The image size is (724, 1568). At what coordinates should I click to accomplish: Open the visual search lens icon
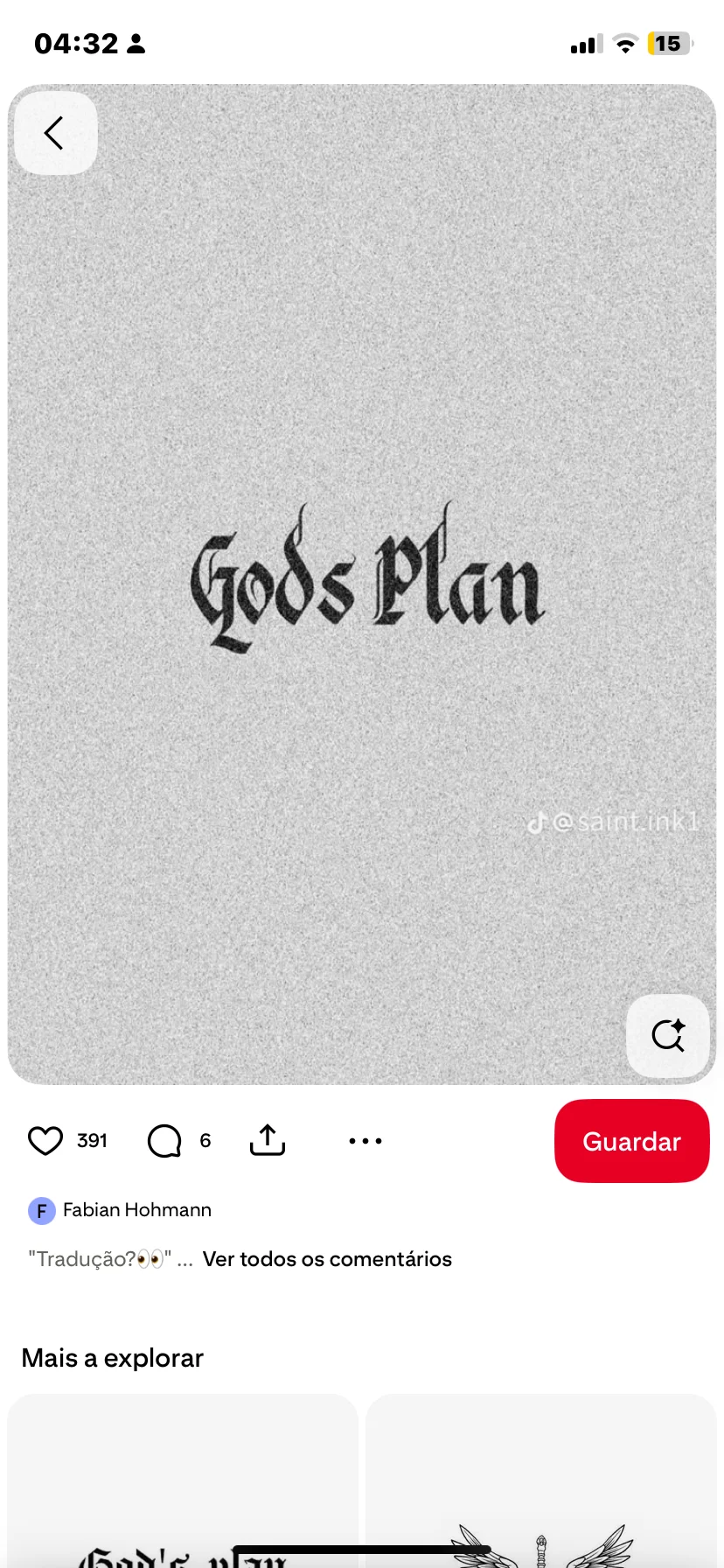(x=668, y=1036)
